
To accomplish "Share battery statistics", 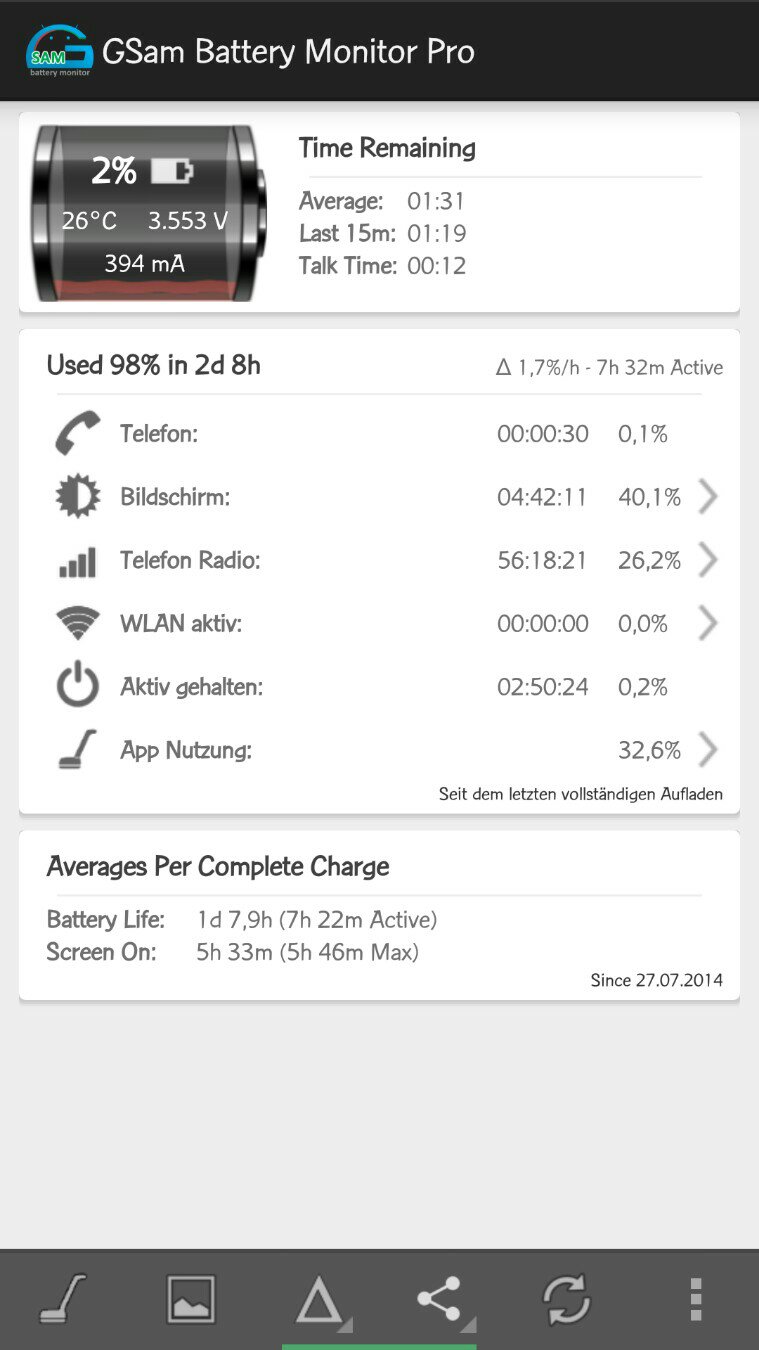I will [x=443, y=1301].
